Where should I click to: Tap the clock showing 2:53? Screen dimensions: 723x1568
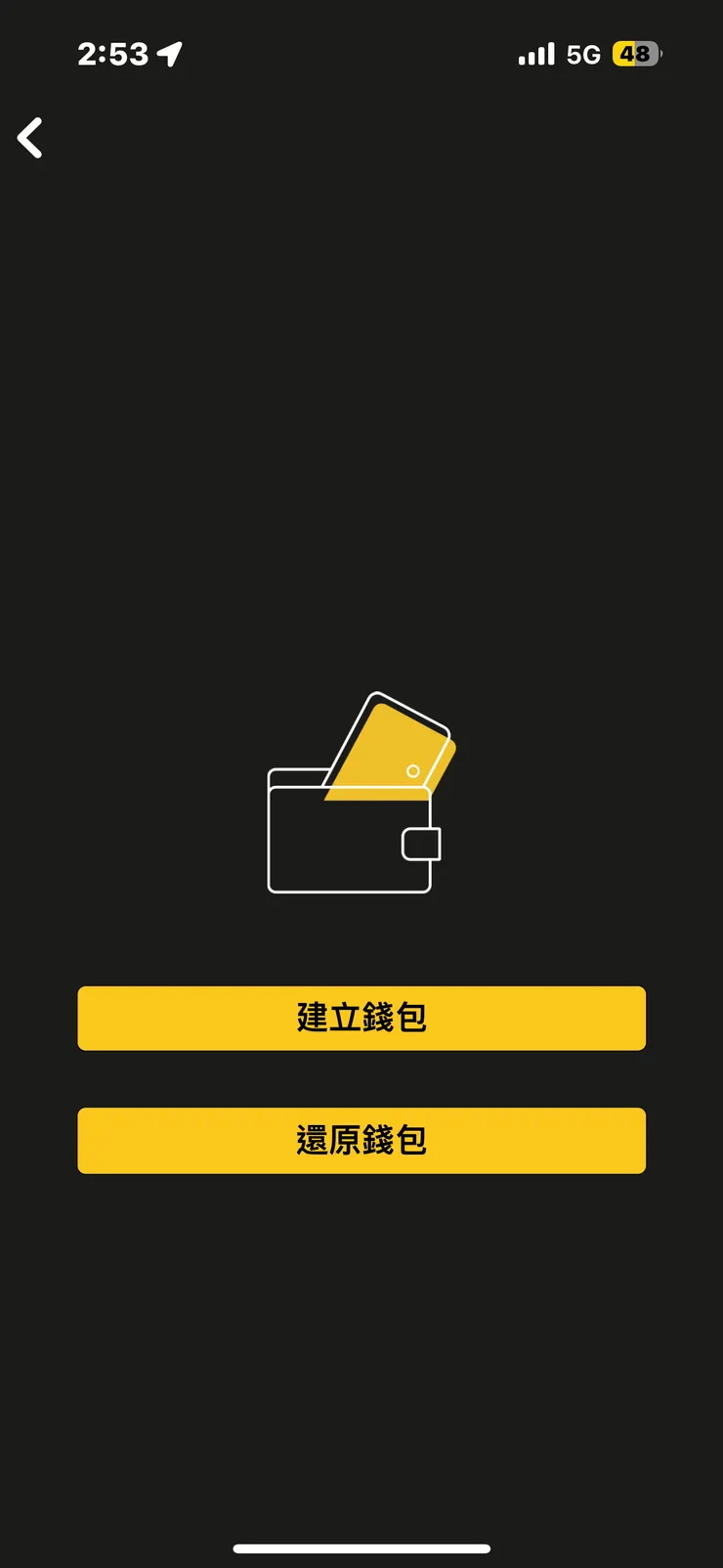[x=110, y=54]
